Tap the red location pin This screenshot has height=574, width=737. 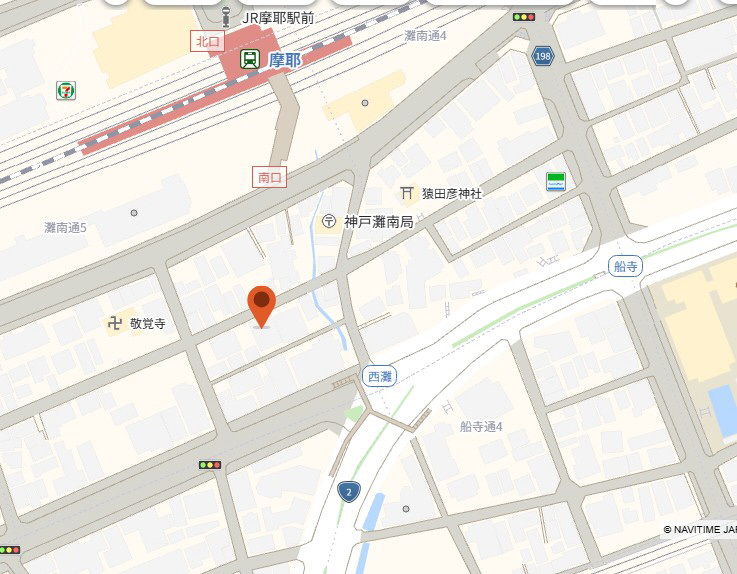(x=262, y=304)
